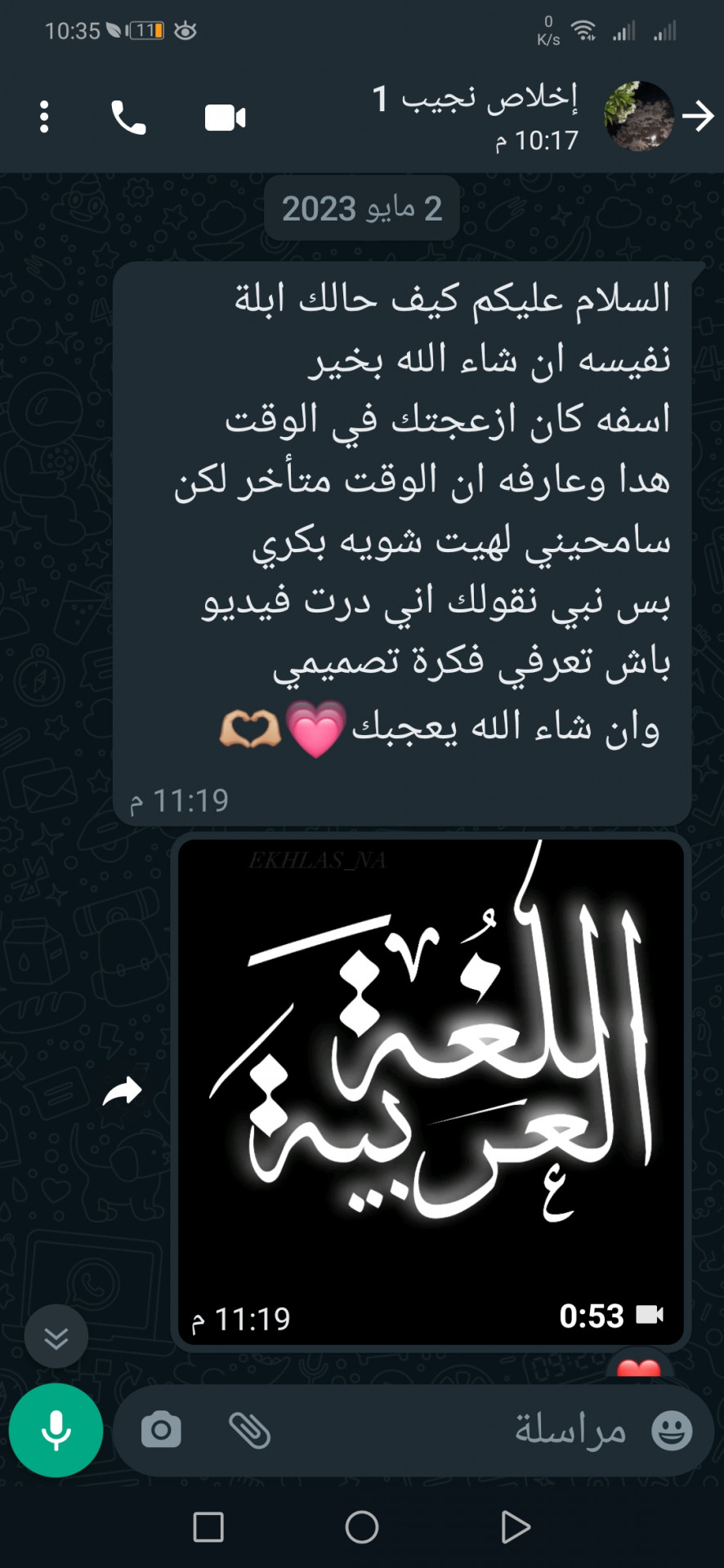Viewport: 724px width, 1568px height.
Task: Jump to latest messages with the double chevron
Action: coord(56,1337)
